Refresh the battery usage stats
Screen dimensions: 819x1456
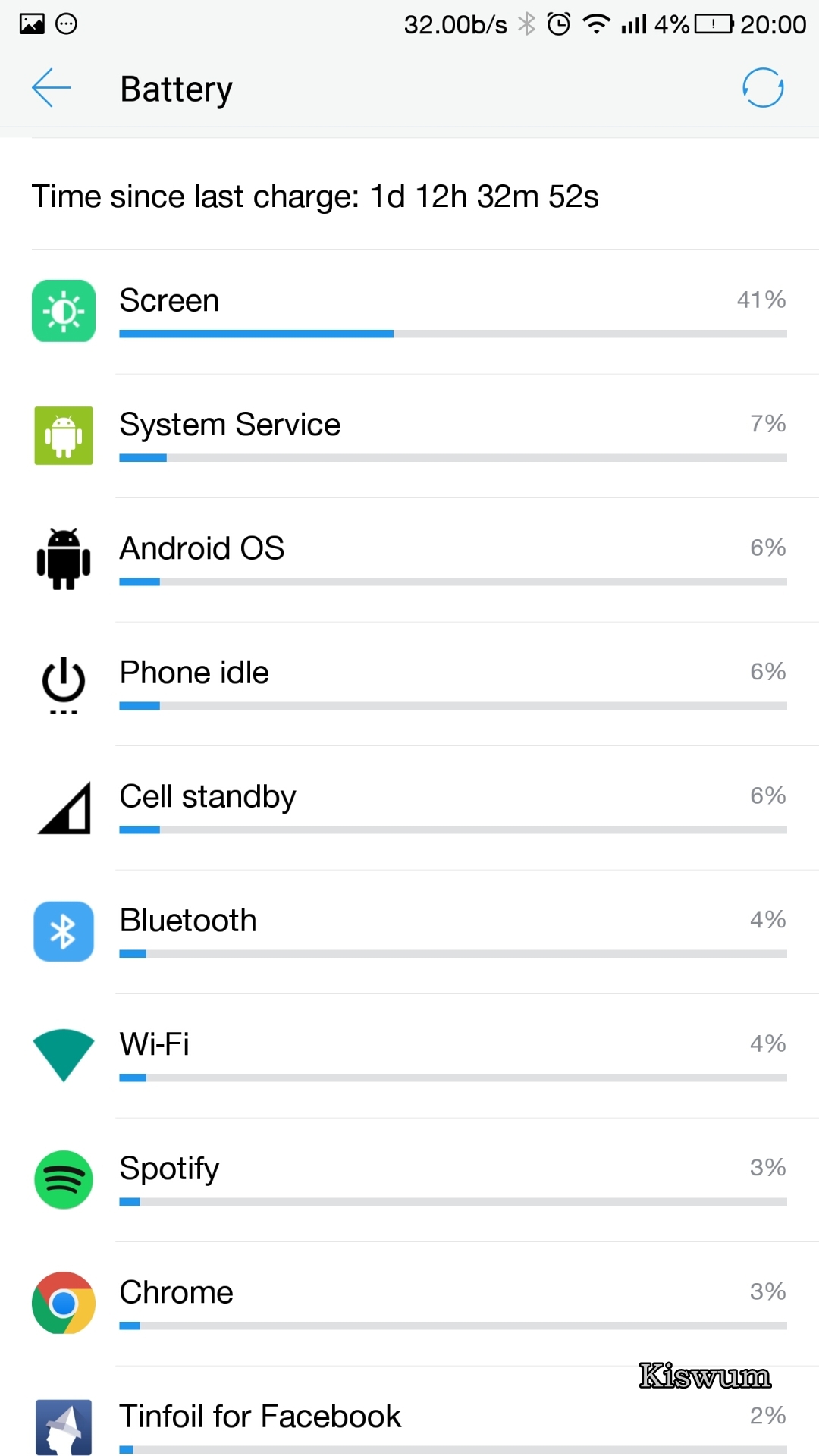[x=762, y=88]
